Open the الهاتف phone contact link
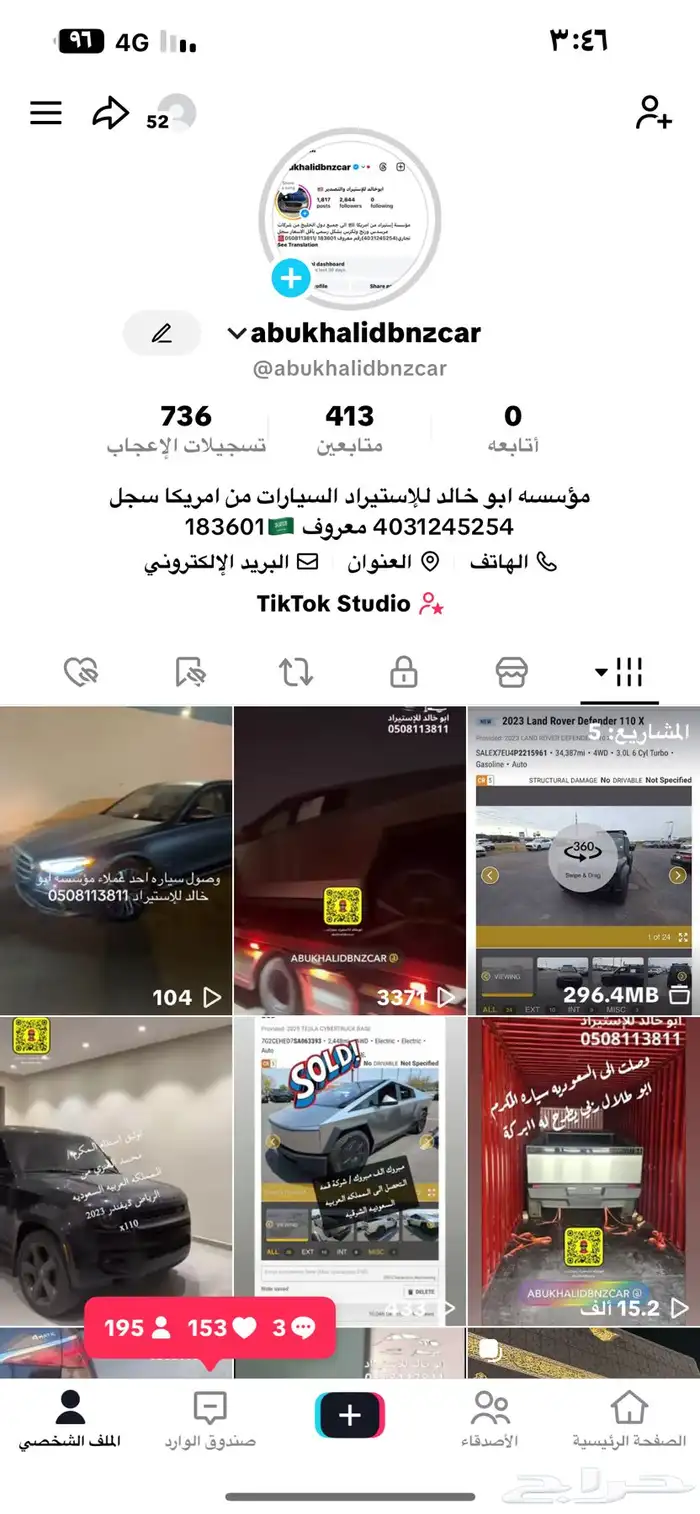The image size is (700, 1514). click(513, 562)
